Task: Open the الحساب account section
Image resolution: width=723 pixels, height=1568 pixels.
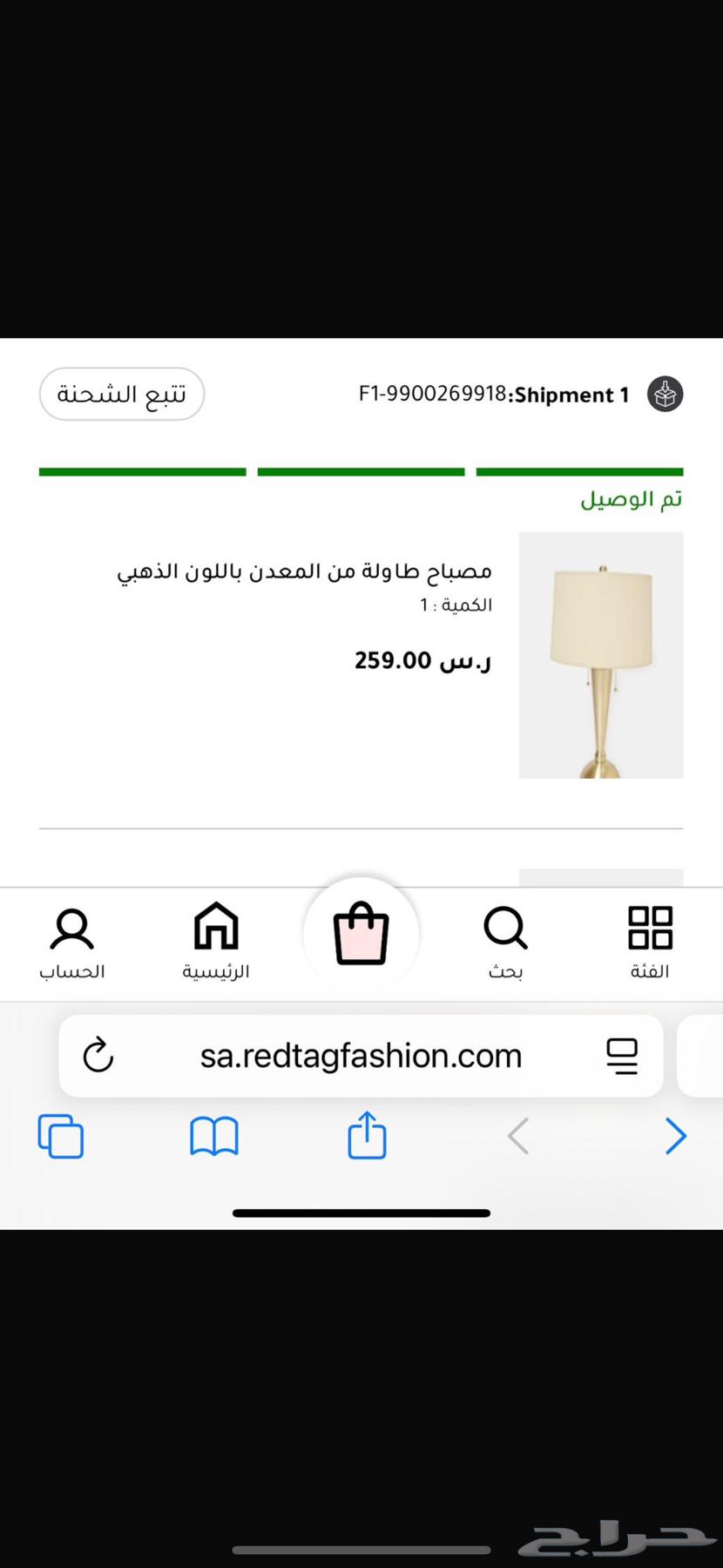Action: click(x=72, y=943)
